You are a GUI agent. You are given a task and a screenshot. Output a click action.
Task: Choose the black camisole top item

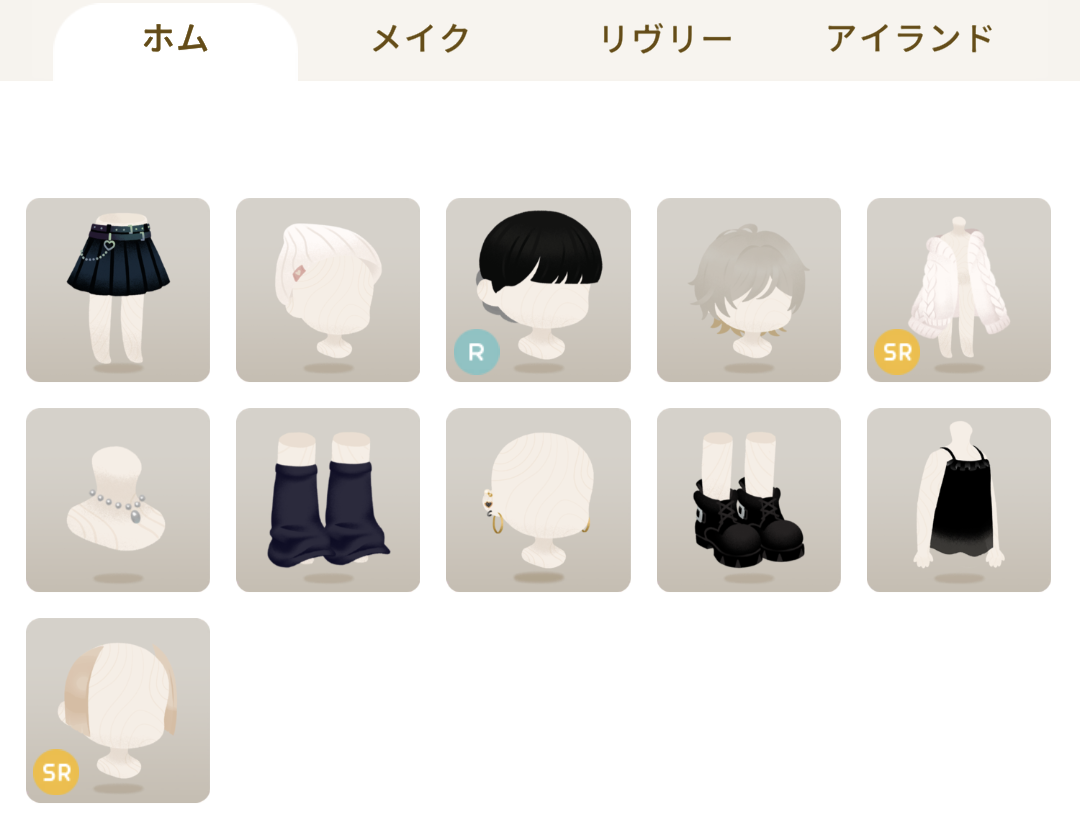point(958,500)
